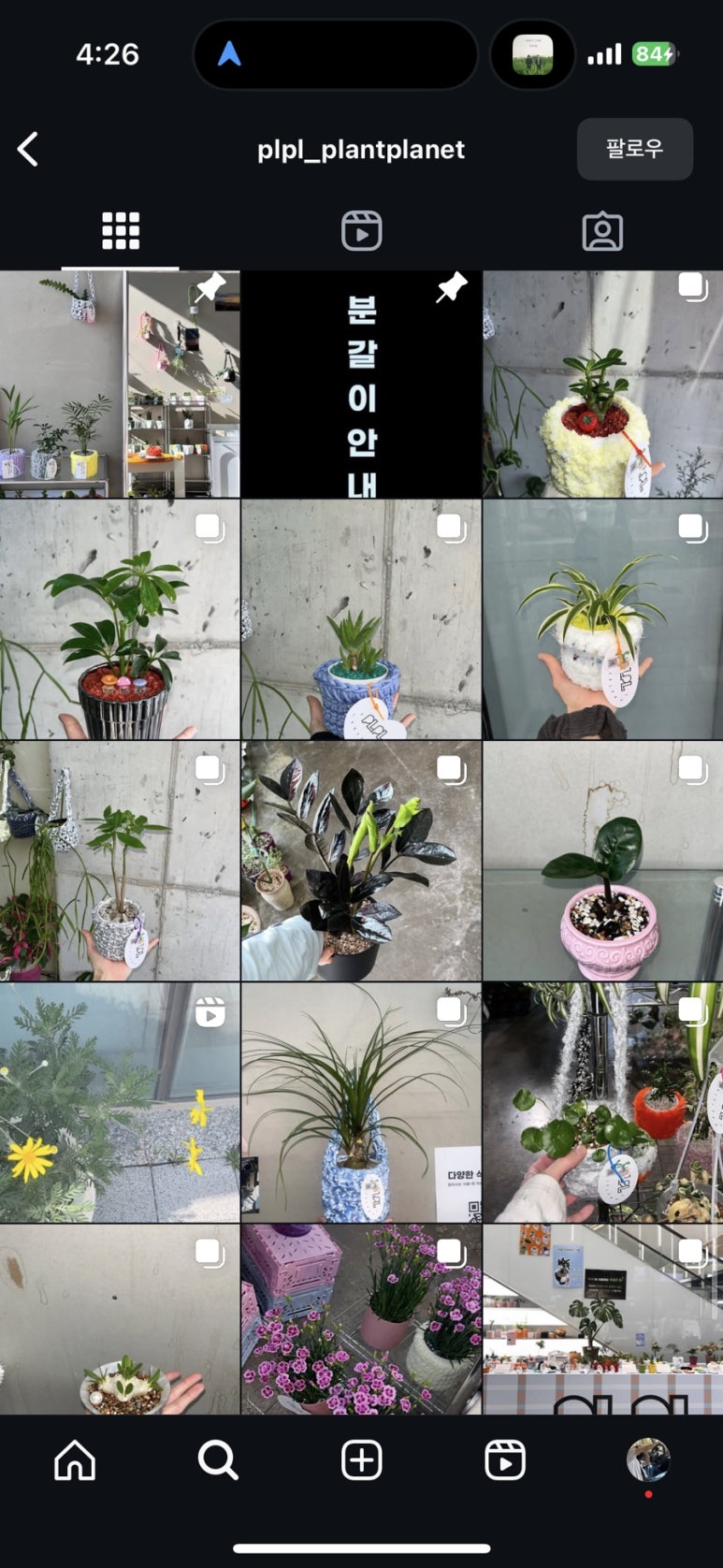Go back from plpl_plantplanet profile
The width and height of the screenshot is (723, 1568).
pyautogui.click(x=28, y=150)
